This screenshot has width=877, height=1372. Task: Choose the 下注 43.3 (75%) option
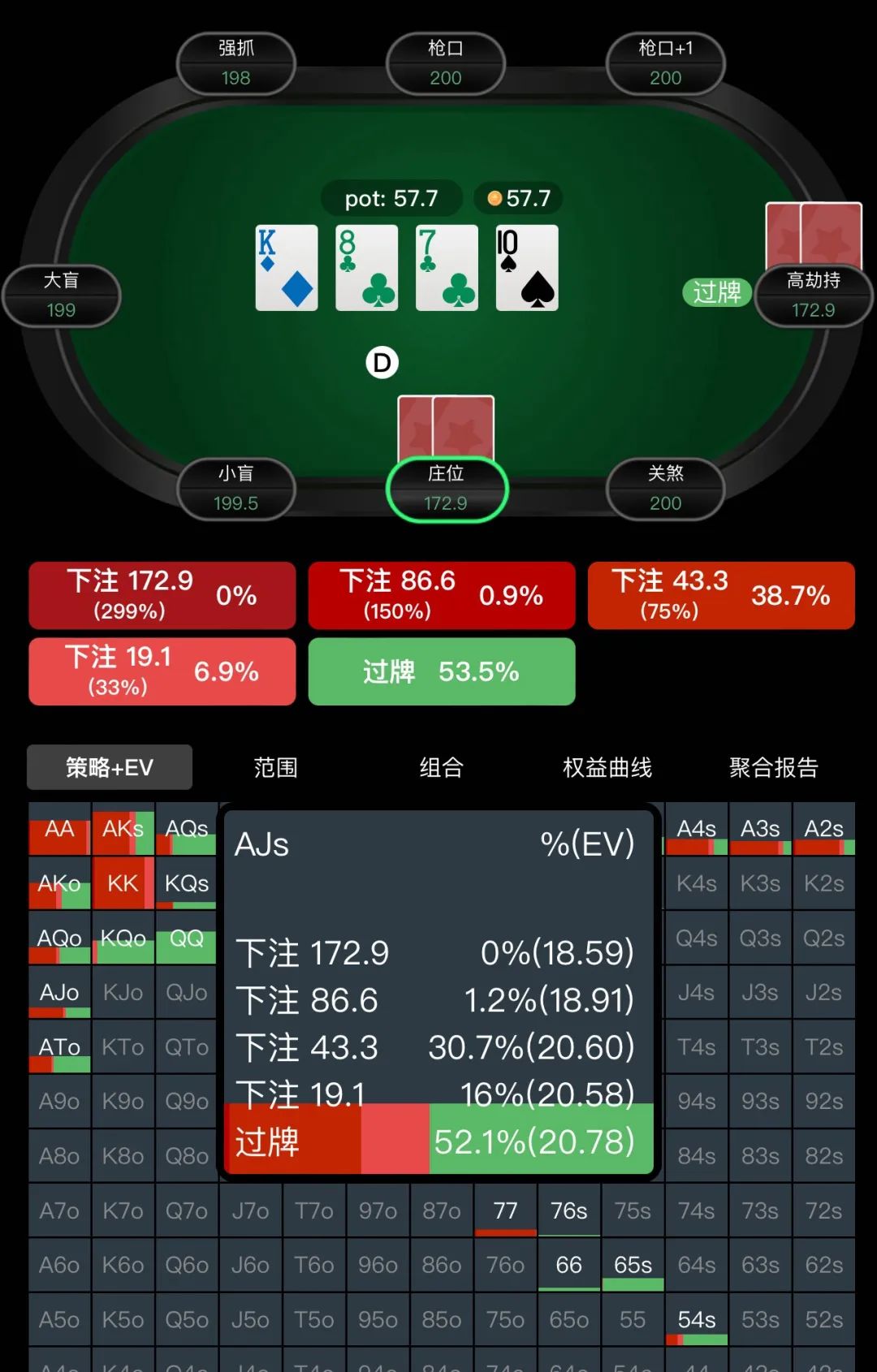coord(720,595)
